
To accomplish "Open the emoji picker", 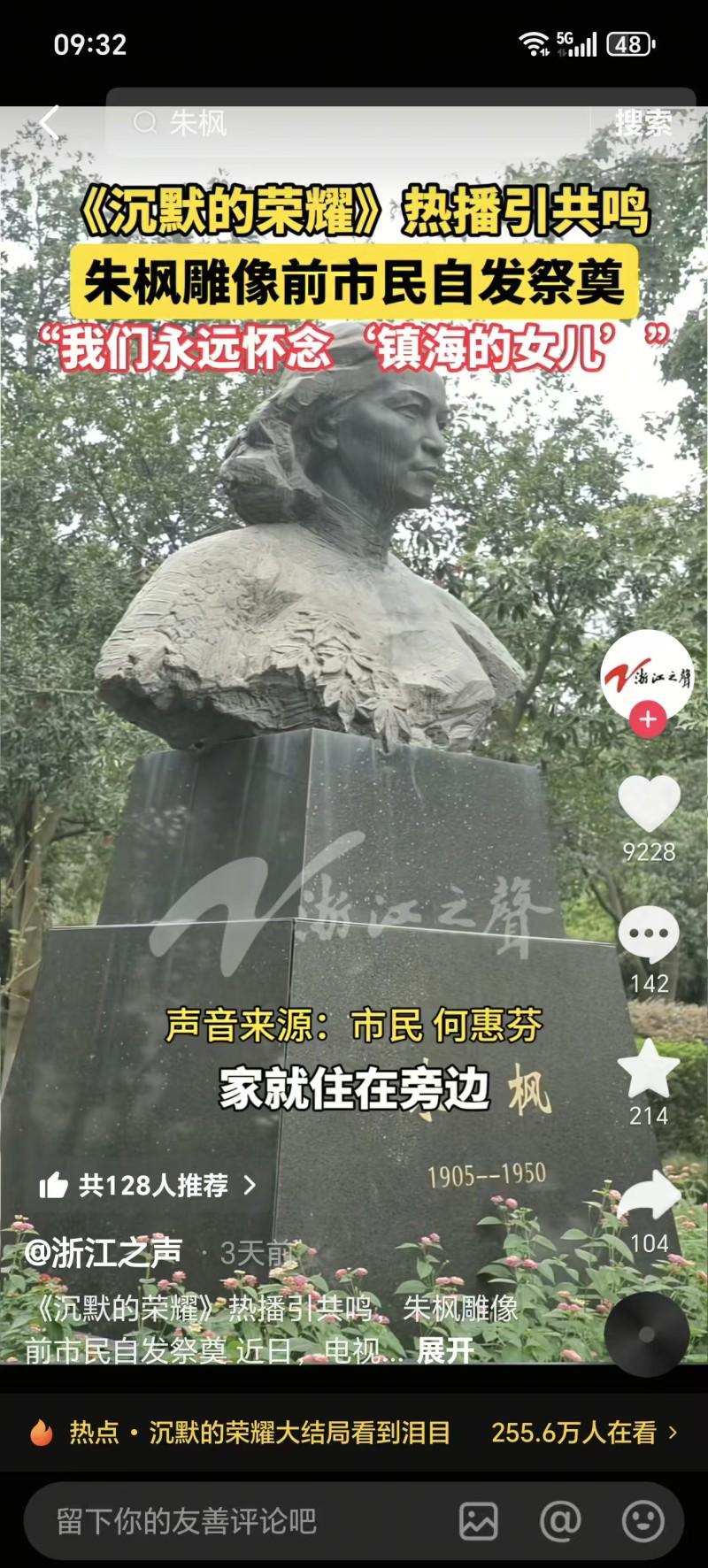I will pos(643,1521).
